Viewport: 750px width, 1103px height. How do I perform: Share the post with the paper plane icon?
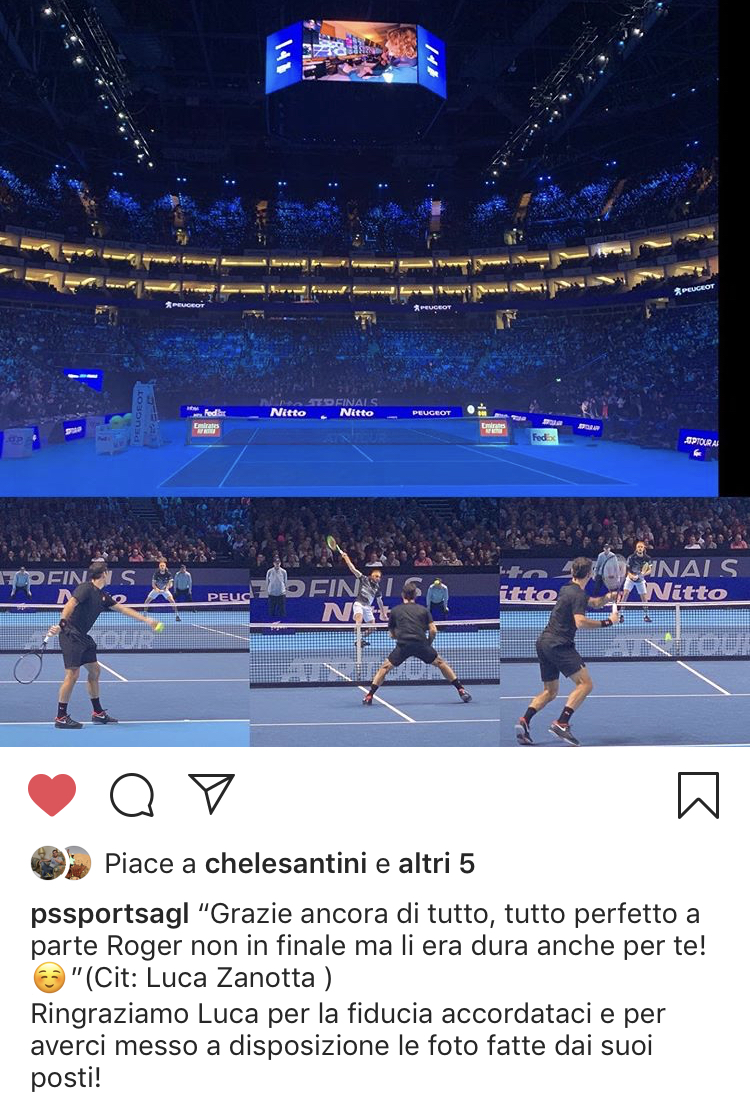coord(211,794)
